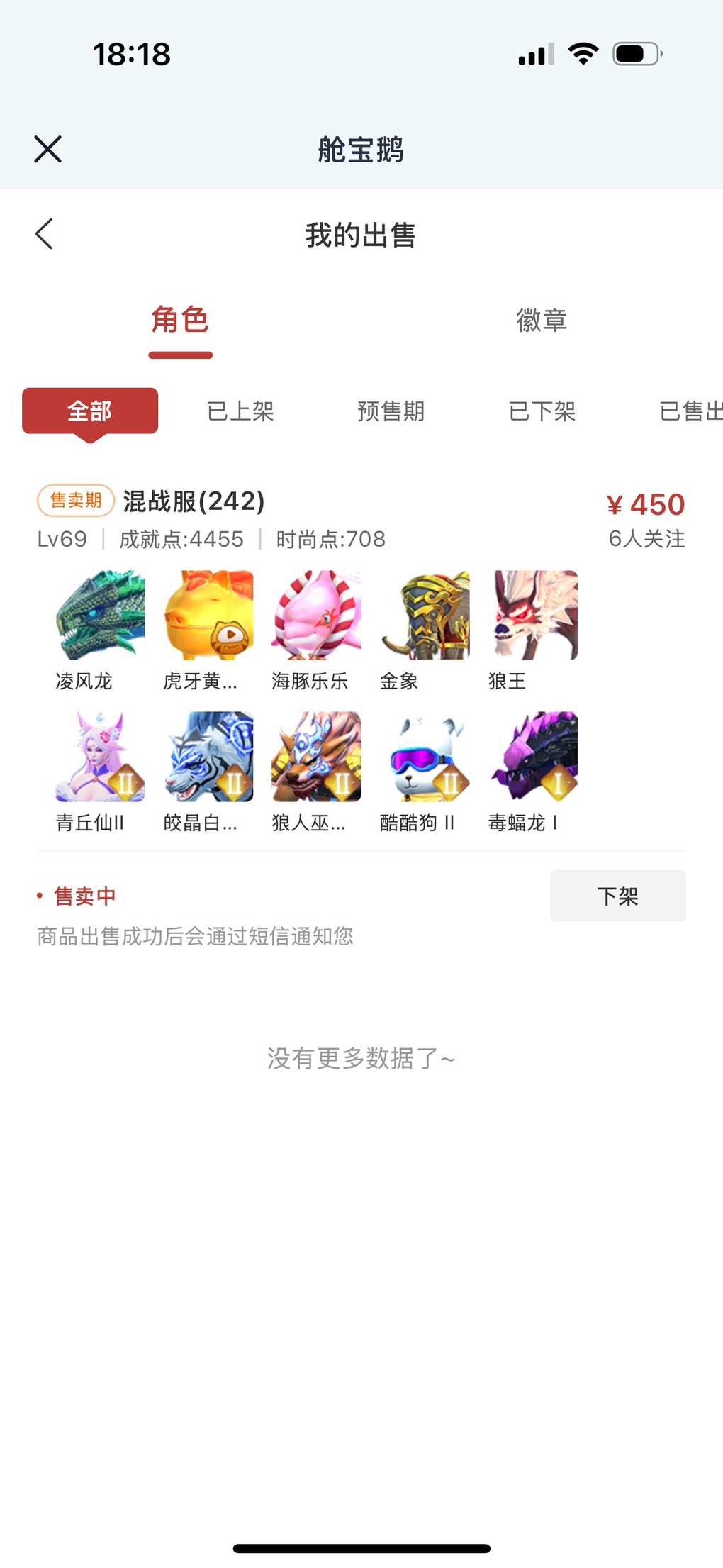
Task: Tap 下架 to delist the character
Action: pyautogui.click(x=617, y=896)
